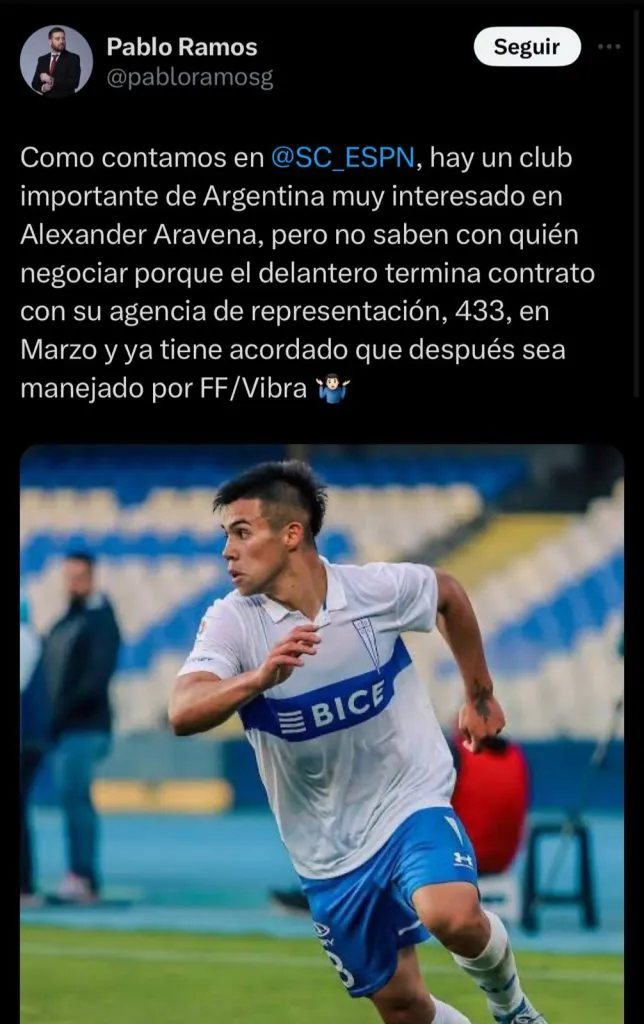The image size is (644, 1024).
Task: Open the @SC_ESPN mention link
Action: pyautogui.click(x=345, y=158)
